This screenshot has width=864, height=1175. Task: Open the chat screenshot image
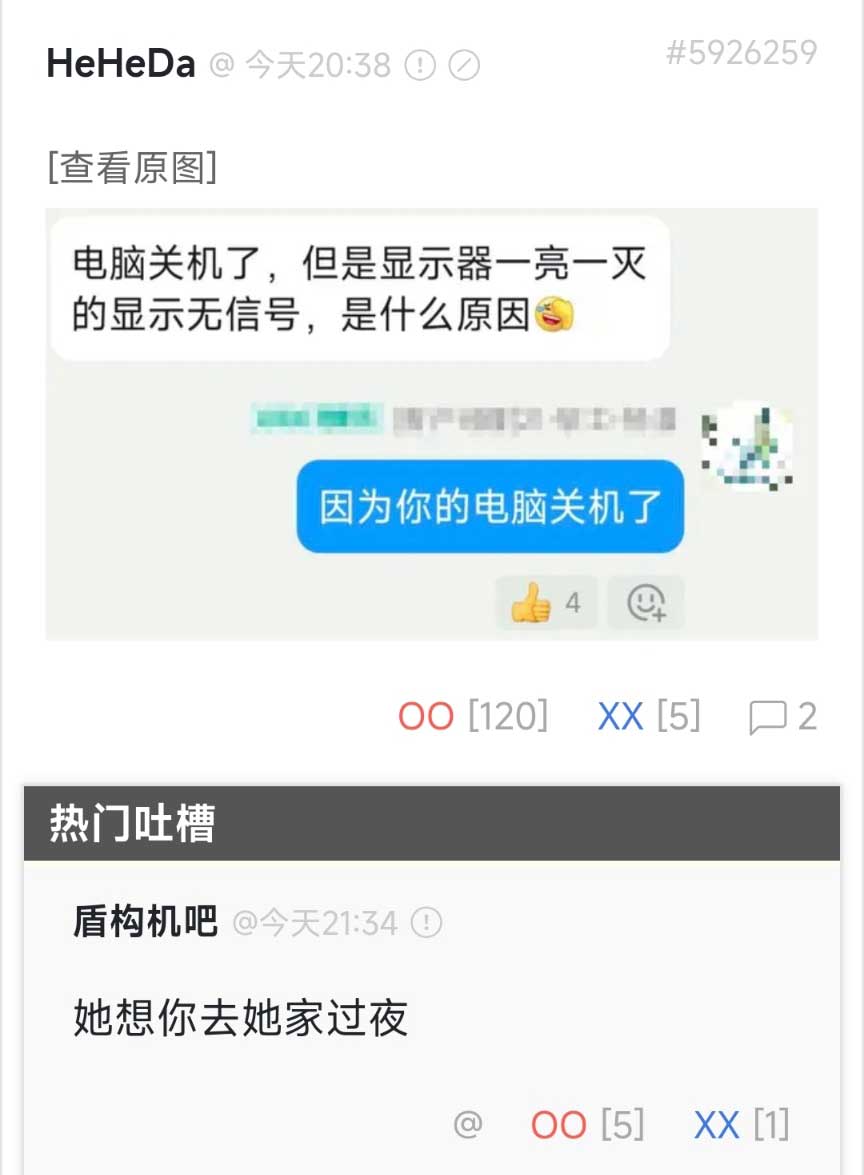coord(431,424)
